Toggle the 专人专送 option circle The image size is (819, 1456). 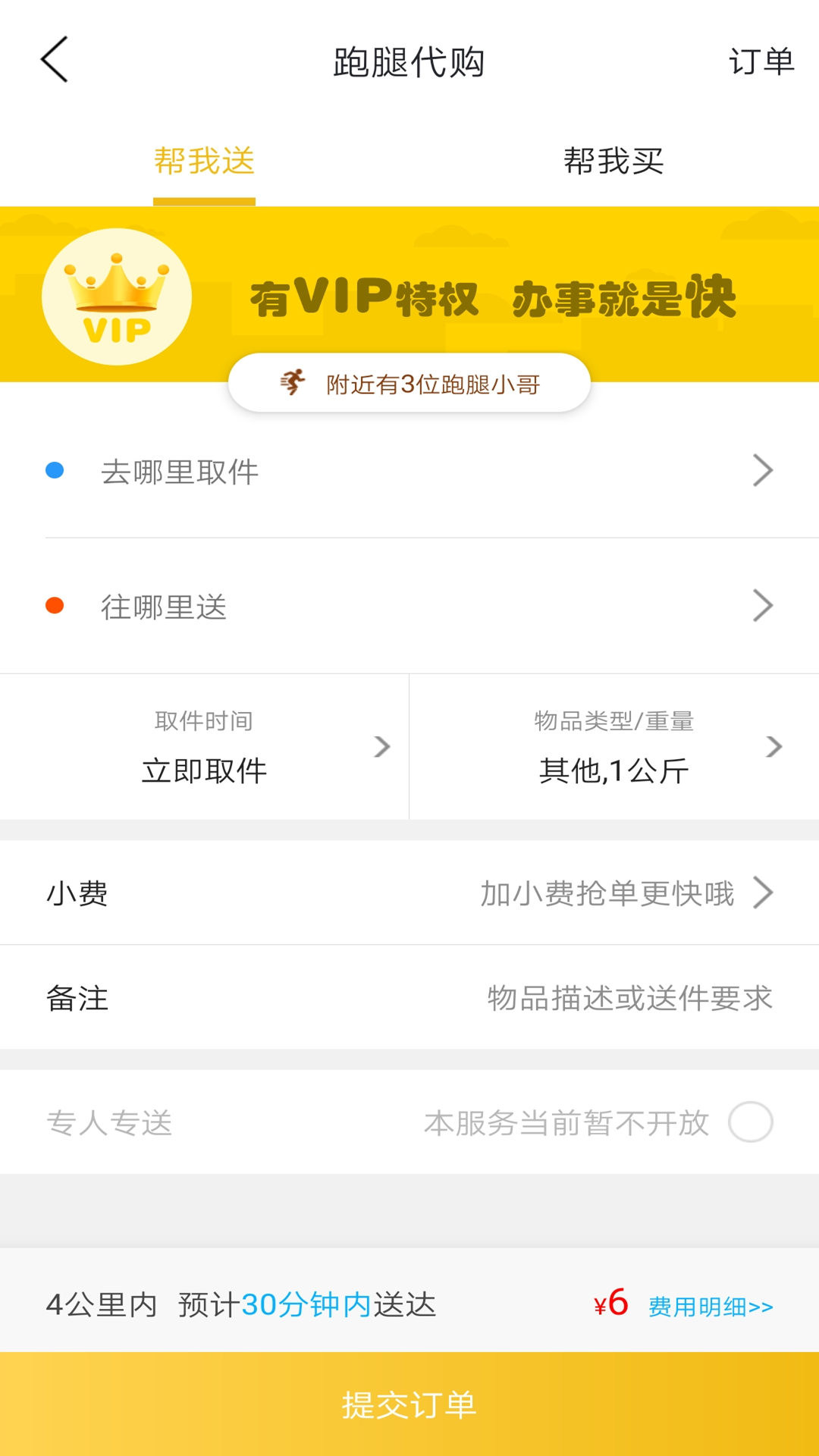click(x=751, y=1122)
